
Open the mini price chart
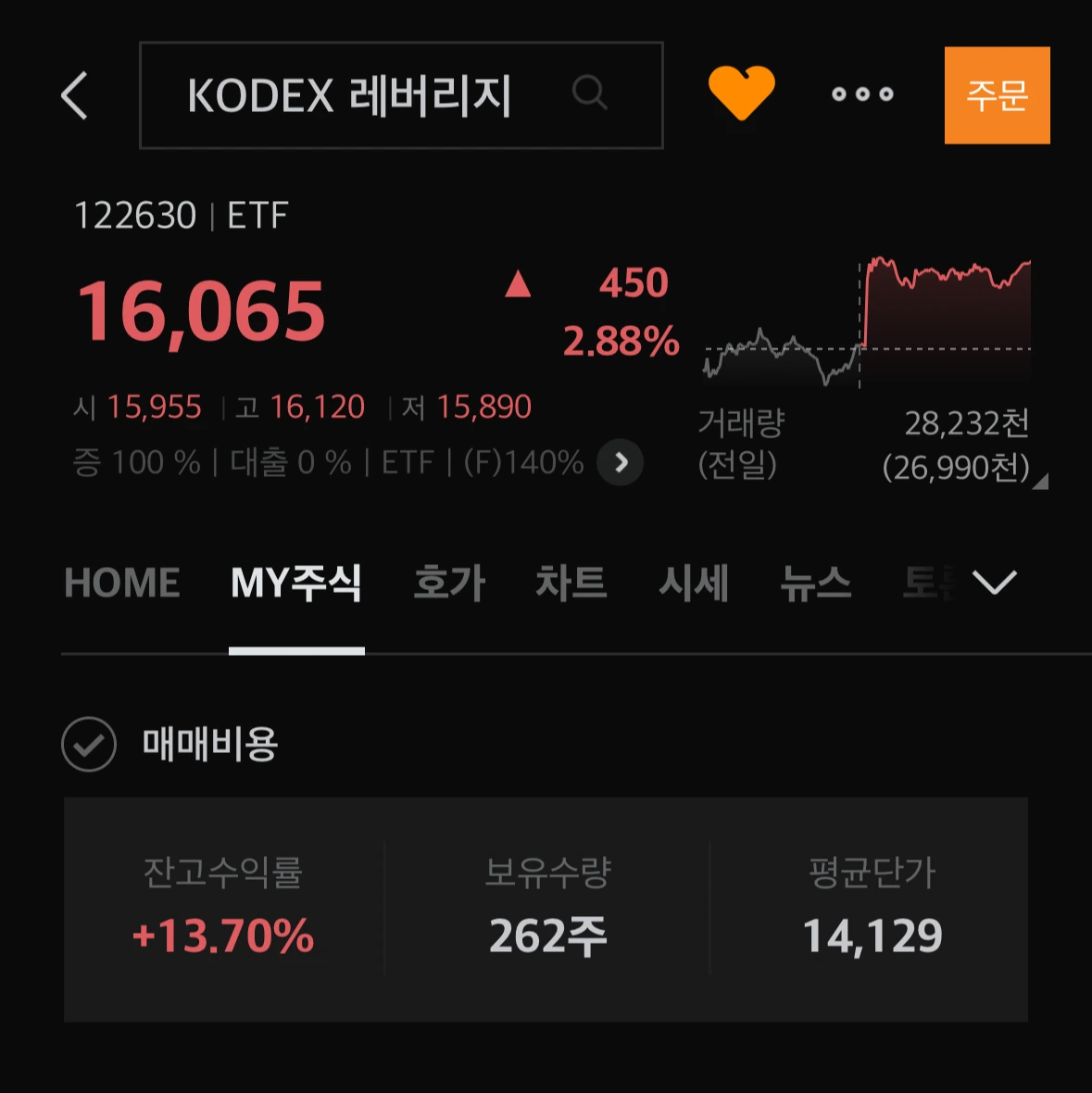[868, 322]
